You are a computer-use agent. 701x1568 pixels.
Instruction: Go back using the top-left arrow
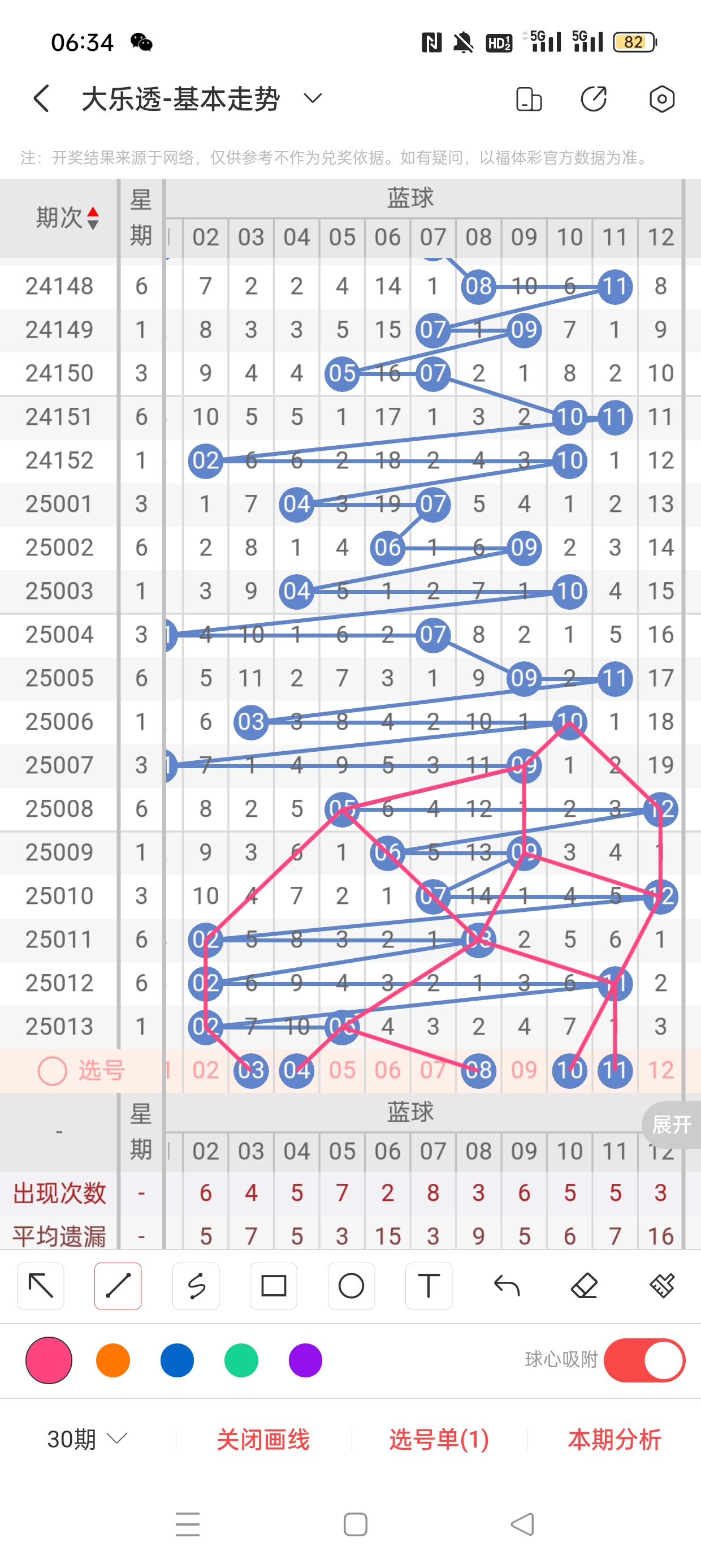coord(41,98)
